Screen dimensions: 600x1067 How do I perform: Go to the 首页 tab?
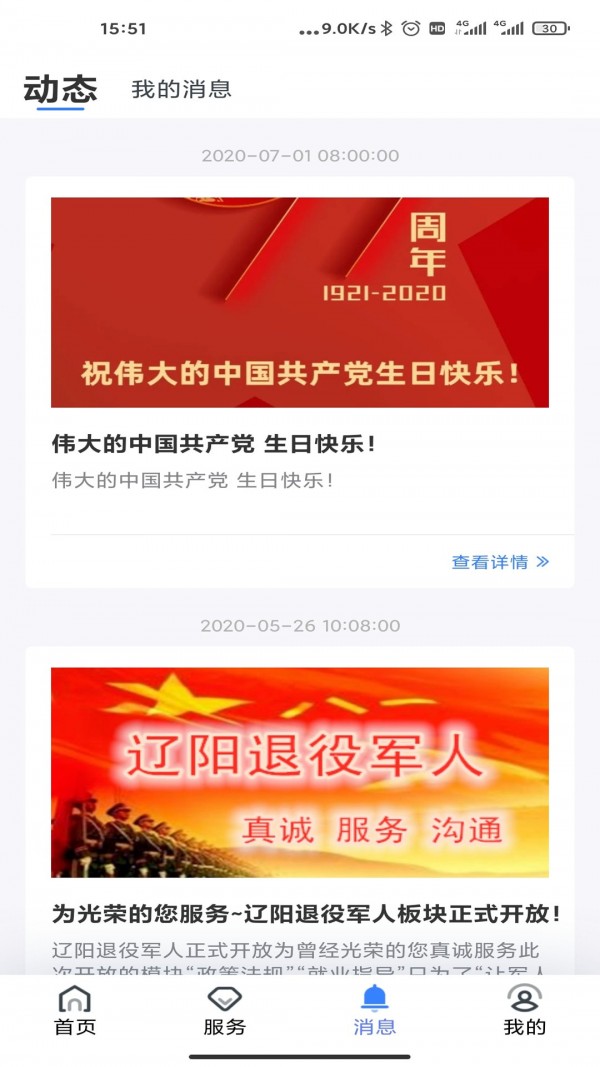(x=75, y=1011)
